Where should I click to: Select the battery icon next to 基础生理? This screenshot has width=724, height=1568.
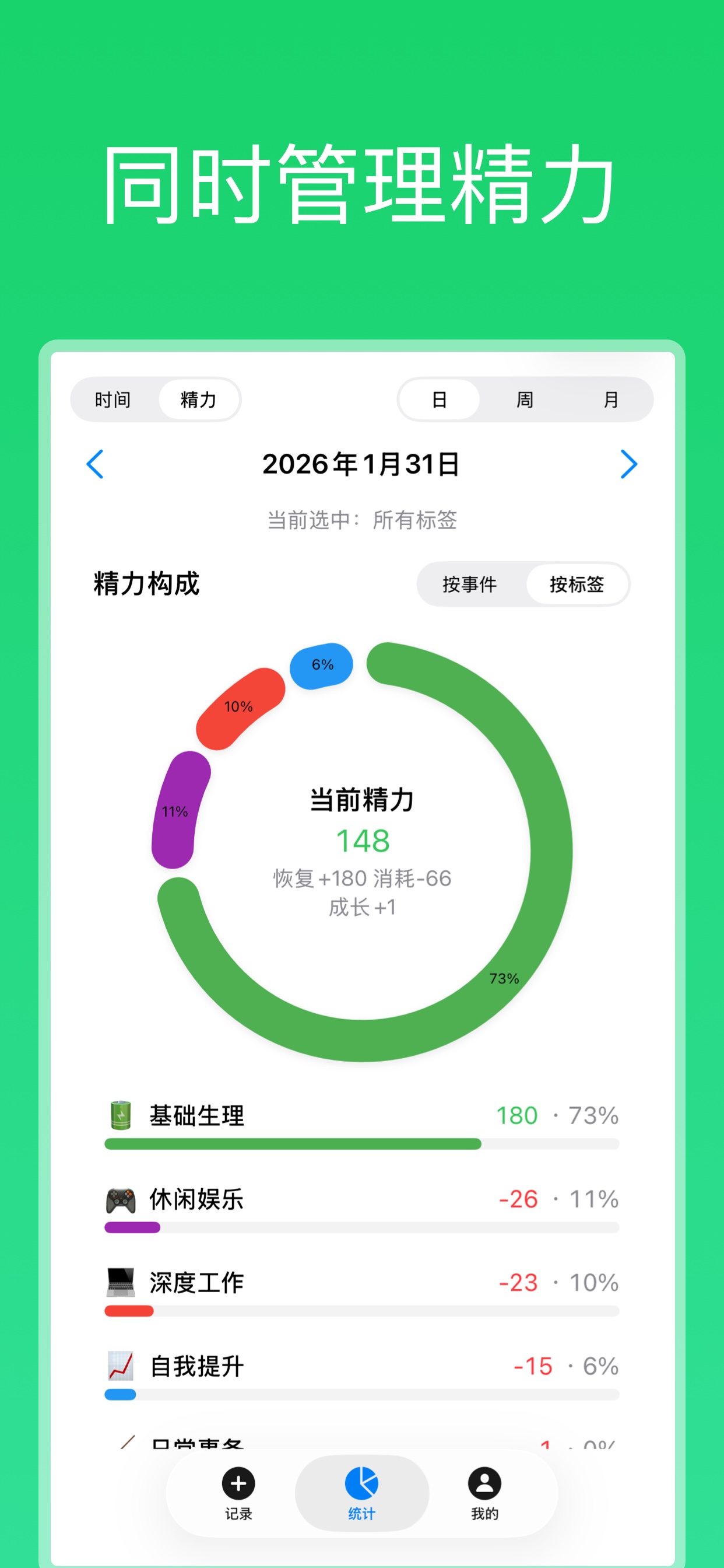click(120, 1116)
